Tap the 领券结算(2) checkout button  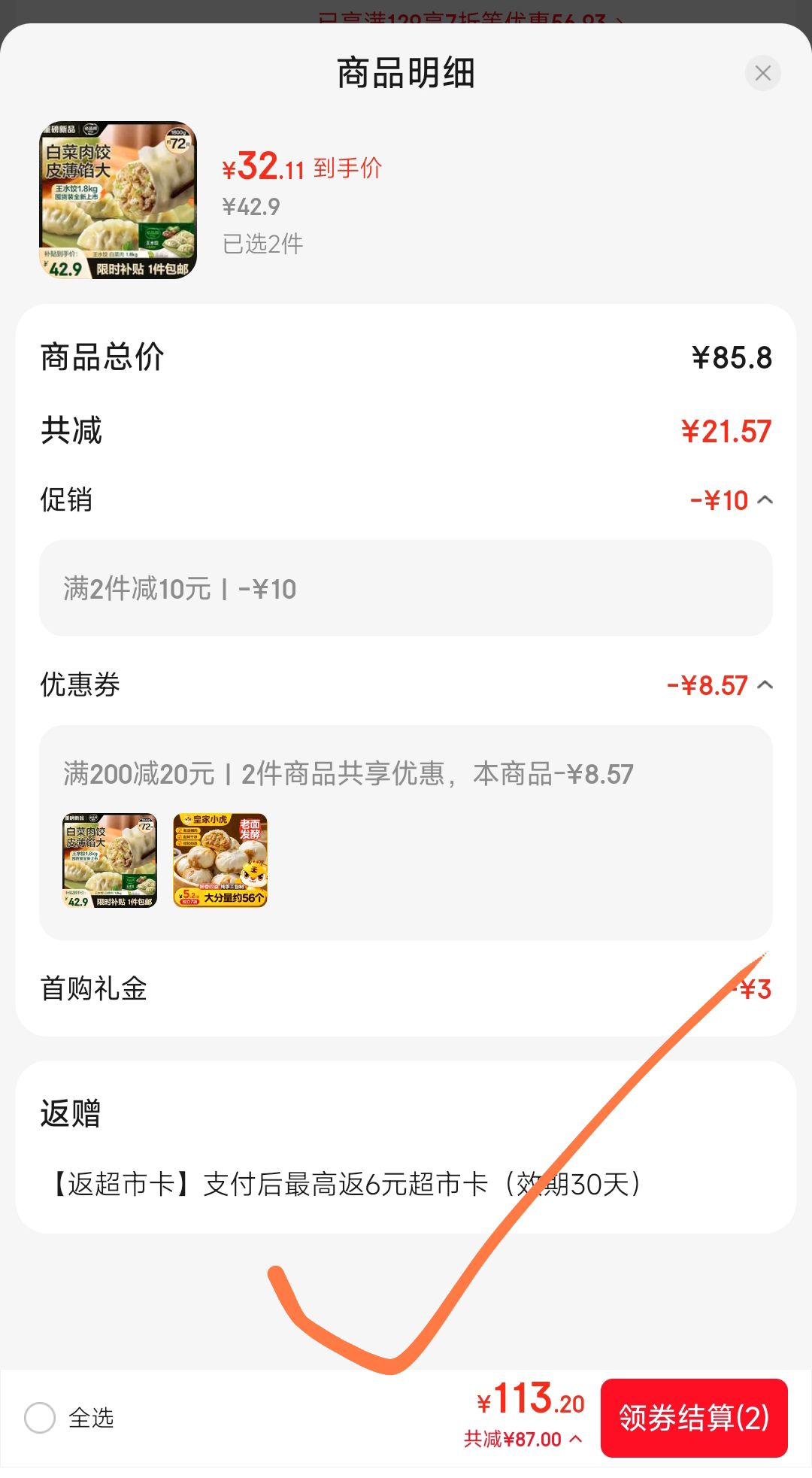pos(694,1418)
